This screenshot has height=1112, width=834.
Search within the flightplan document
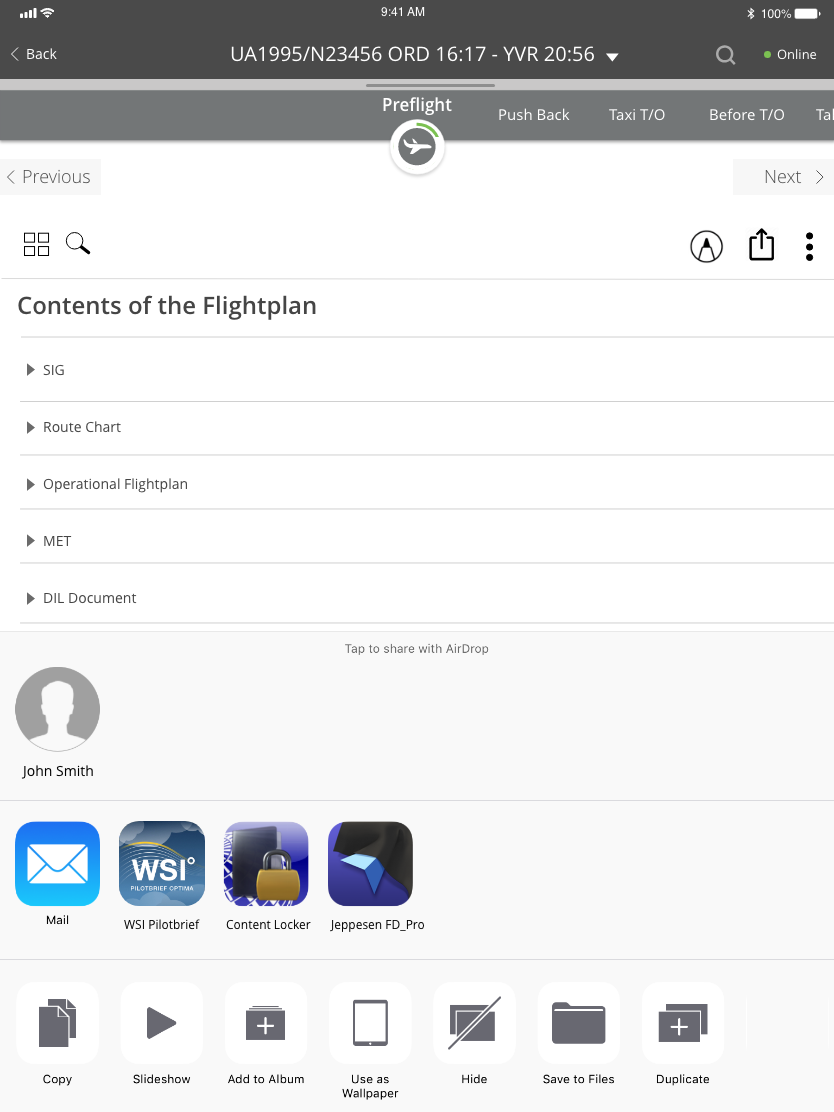78,243
